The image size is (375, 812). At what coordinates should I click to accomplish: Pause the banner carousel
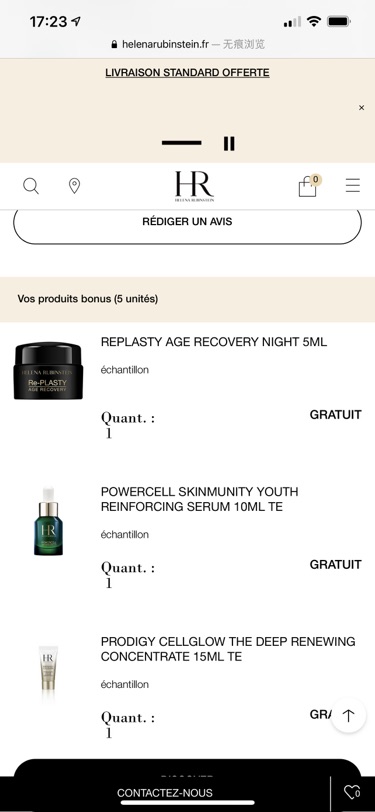click(x=229, y=143)
